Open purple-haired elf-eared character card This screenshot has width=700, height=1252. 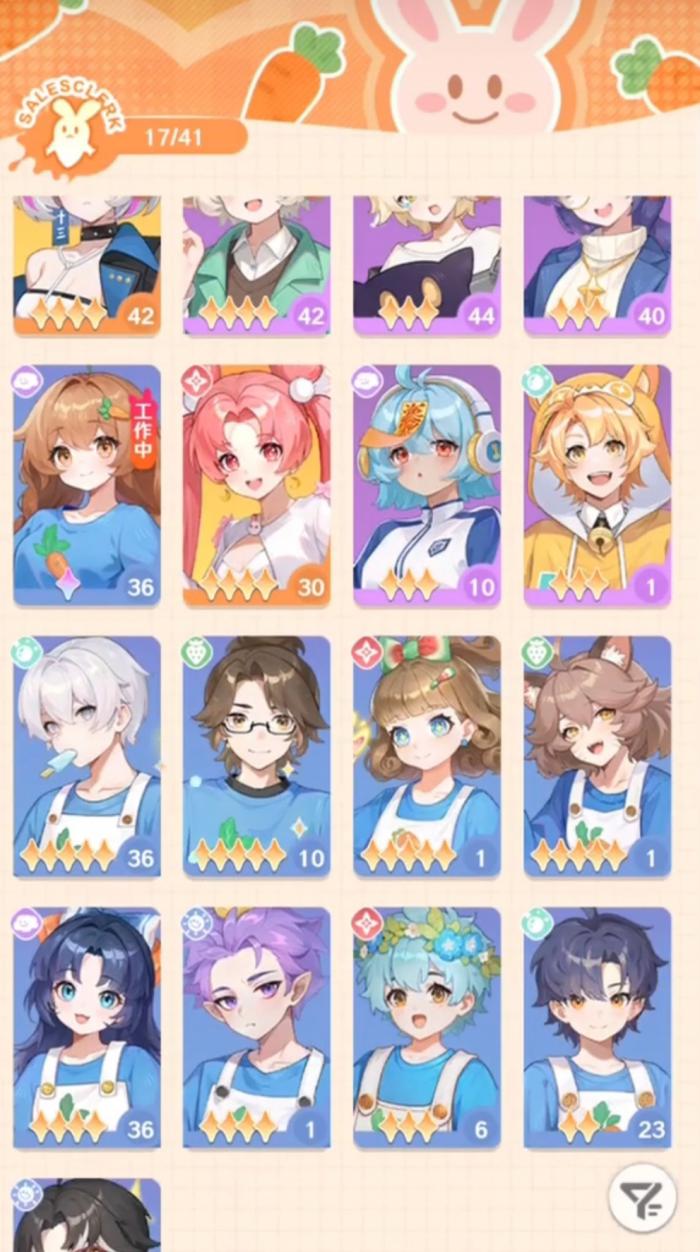pos(256,1027)
